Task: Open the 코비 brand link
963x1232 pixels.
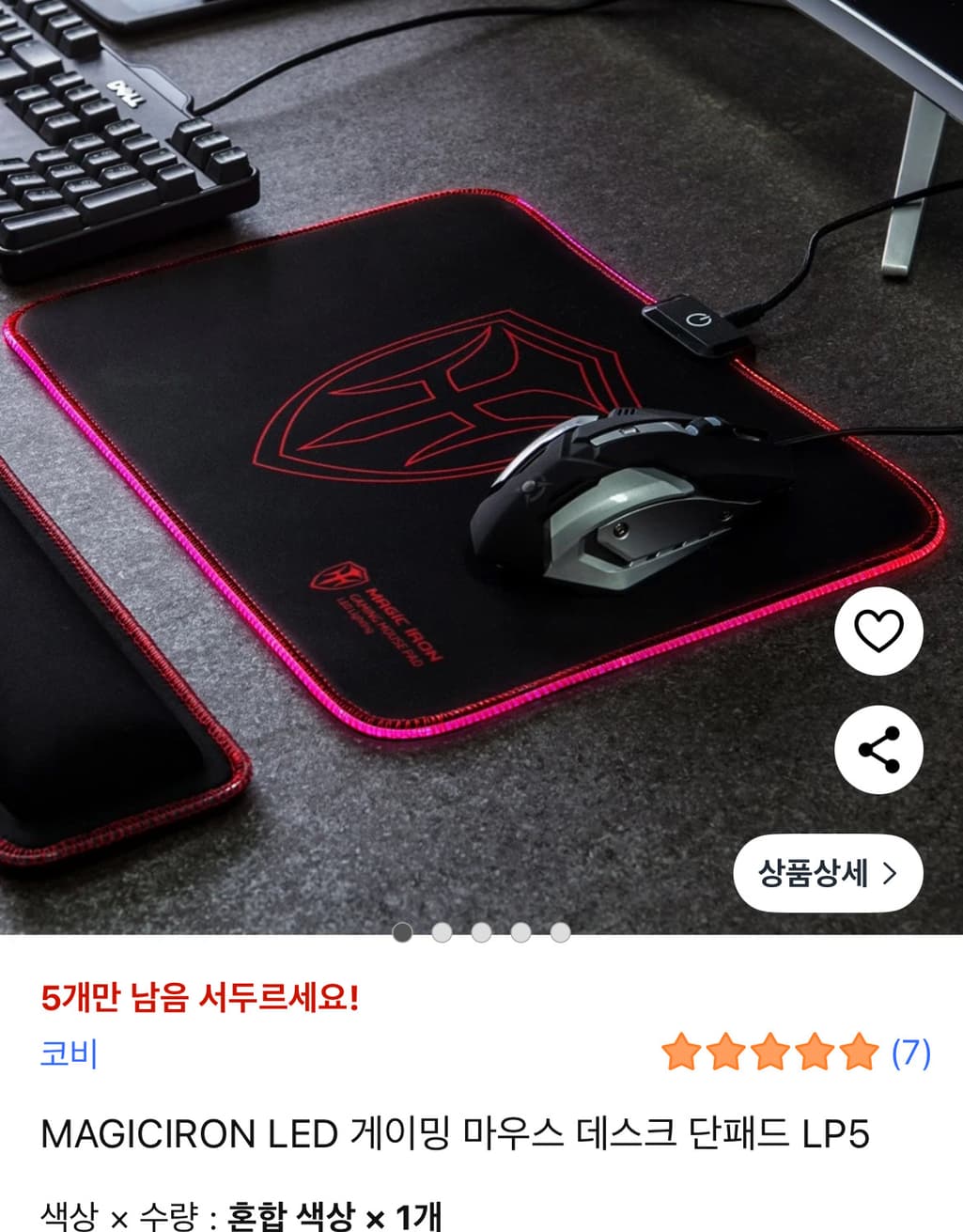Action: click(x=70, y=1053)
